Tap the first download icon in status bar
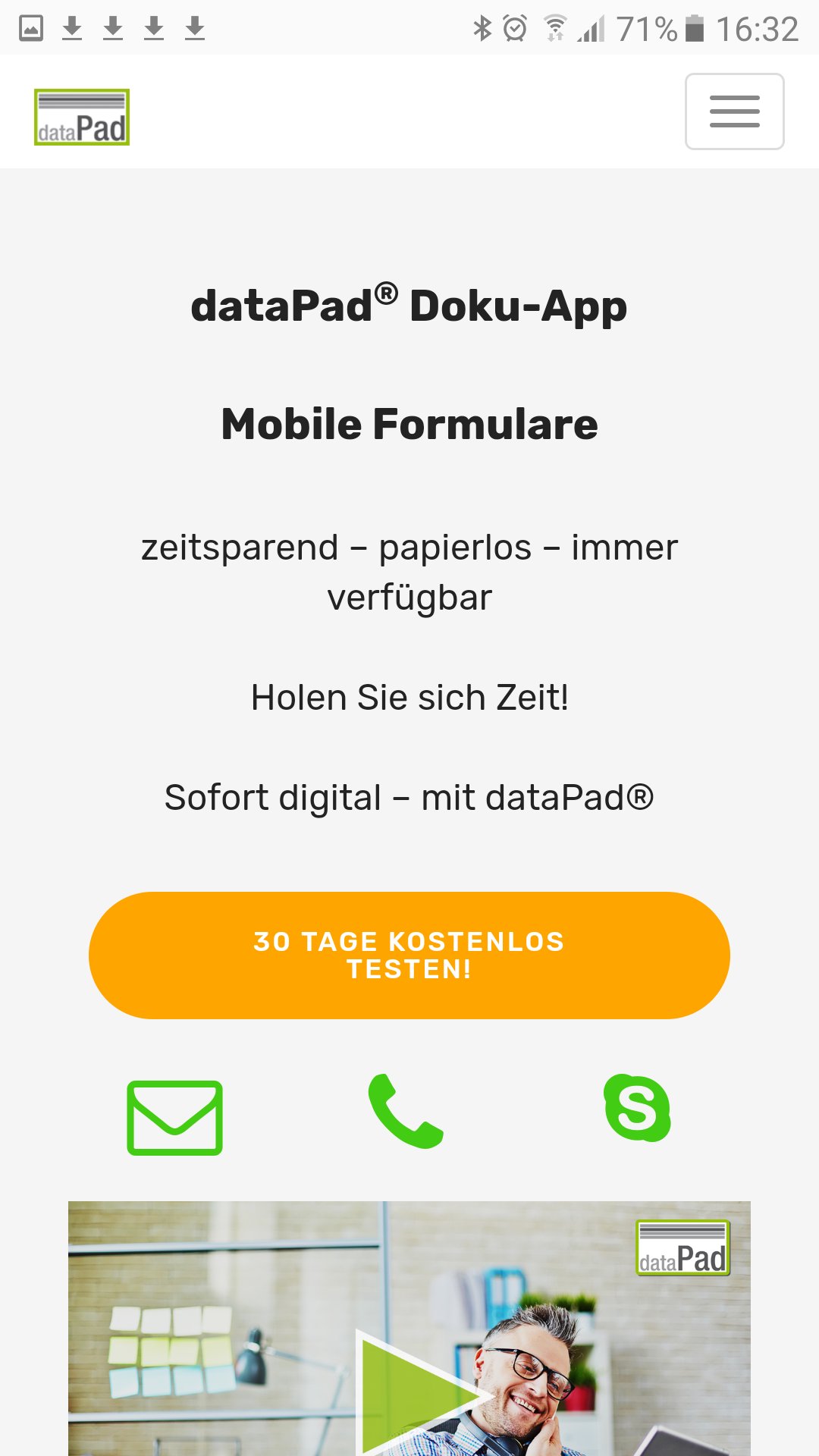This screenshot has height=1456, width=819. tap(73, 29)
